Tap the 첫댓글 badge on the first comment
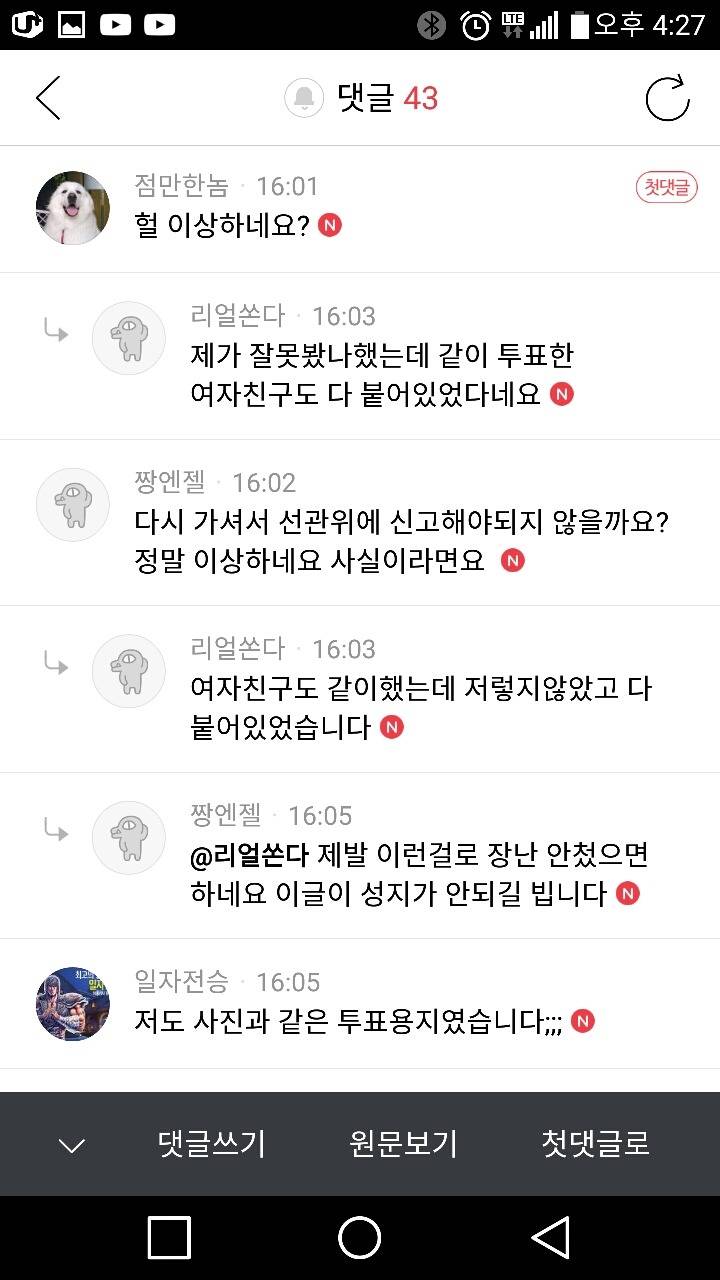This screenshot has height=1280, width=720. [x=667, y=187]
